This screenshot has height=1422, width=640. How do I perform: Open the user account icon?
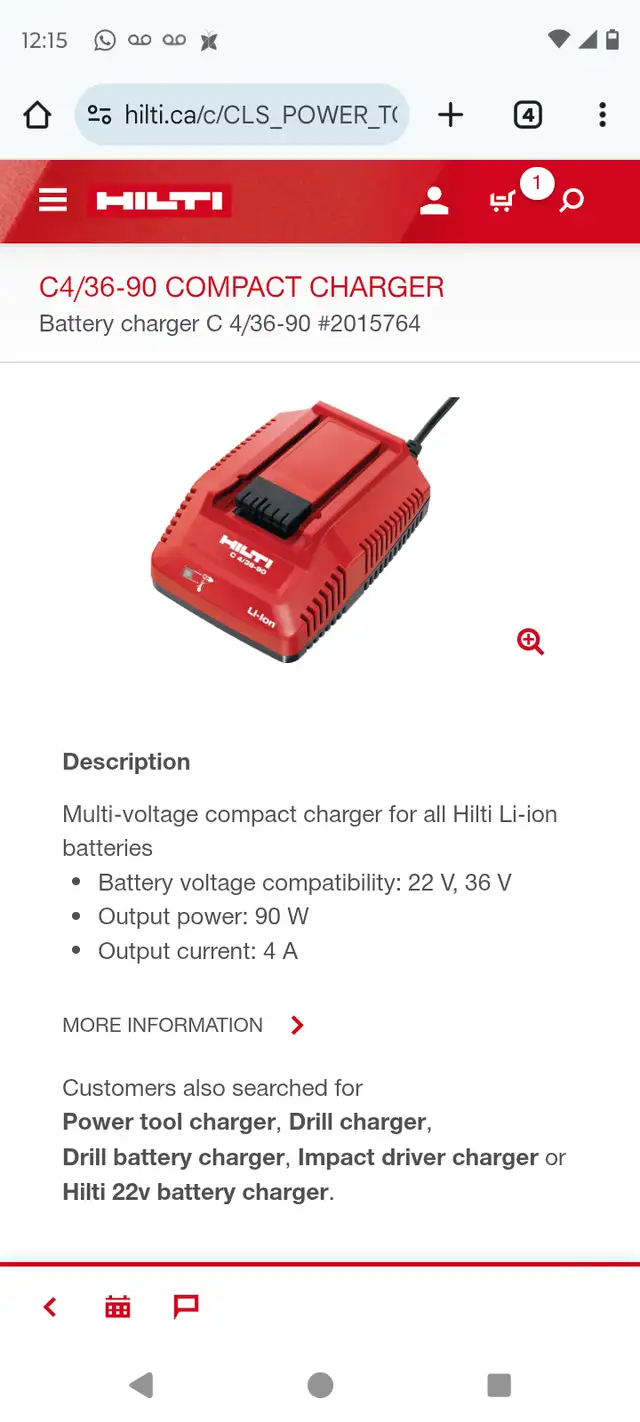pyautogui.click(x=434, y=201)
